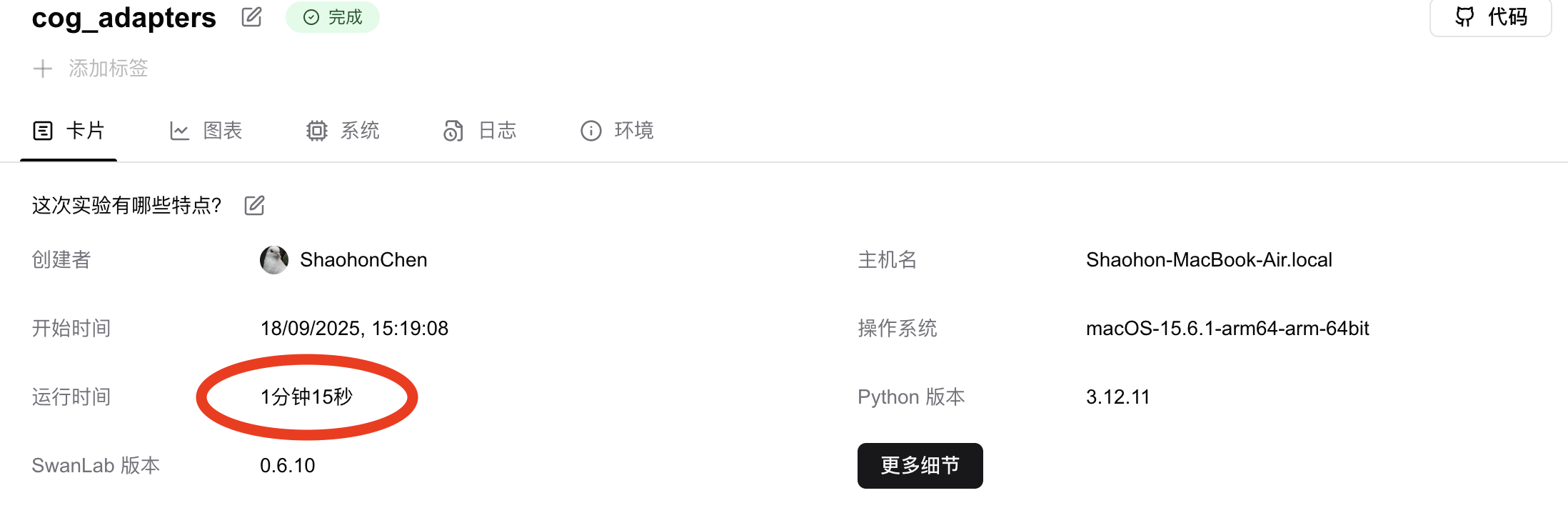Edit the experiment name cog_adapters

251,17
